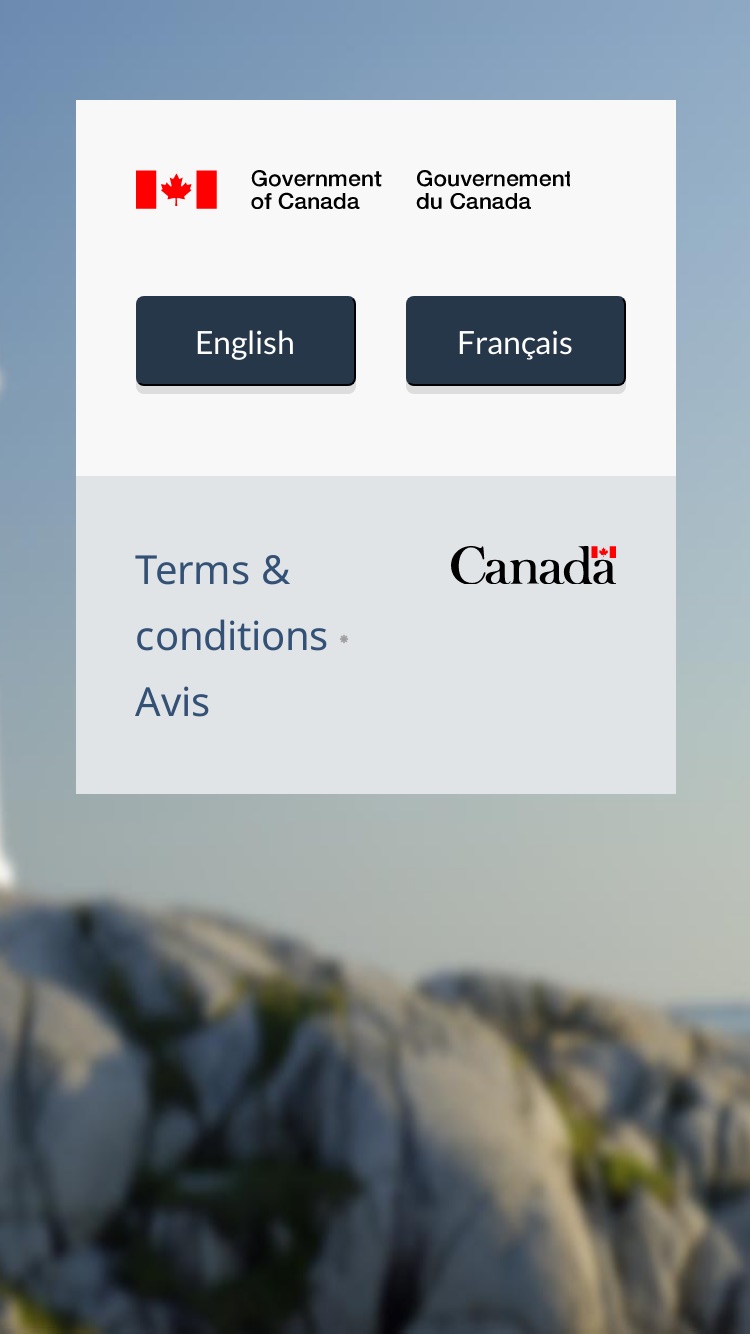Open the Terms & conditions link
Screen dimensions: 750x1334
tap(231, 603)
